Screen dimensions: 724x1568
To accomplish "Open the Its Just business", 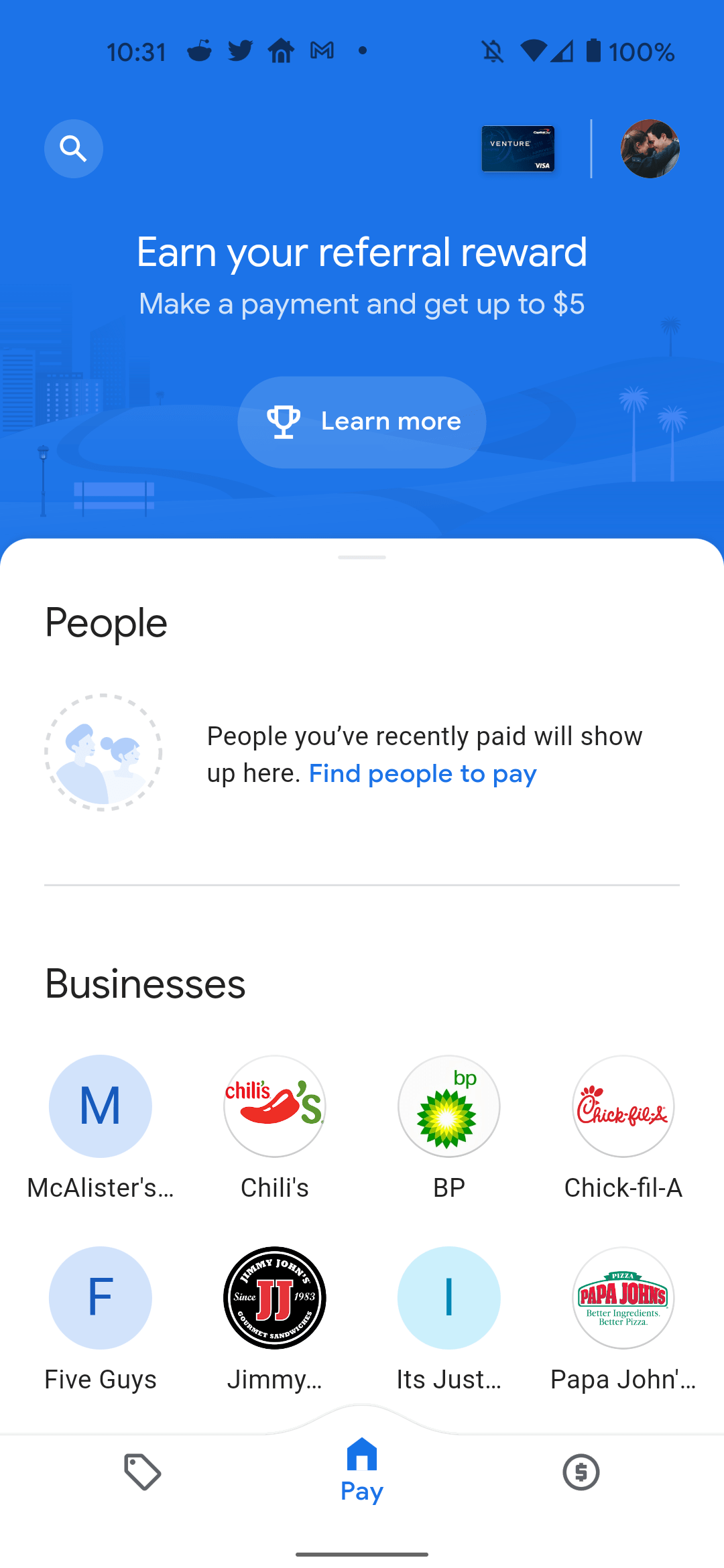I will [449, 1298].
